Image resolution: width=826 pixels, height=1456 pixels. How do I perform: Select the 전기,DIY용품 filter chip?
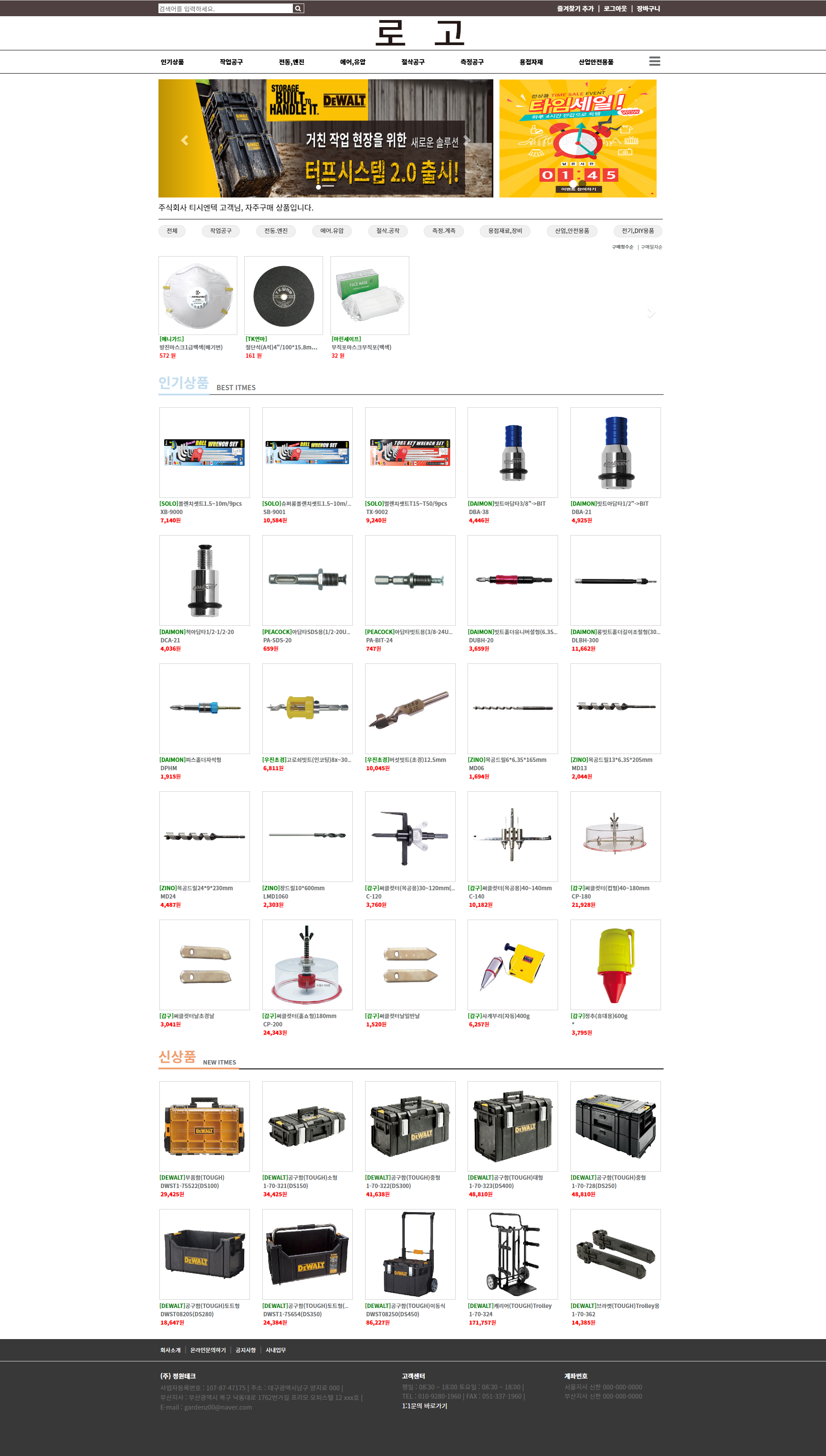(x=638, y=231)
